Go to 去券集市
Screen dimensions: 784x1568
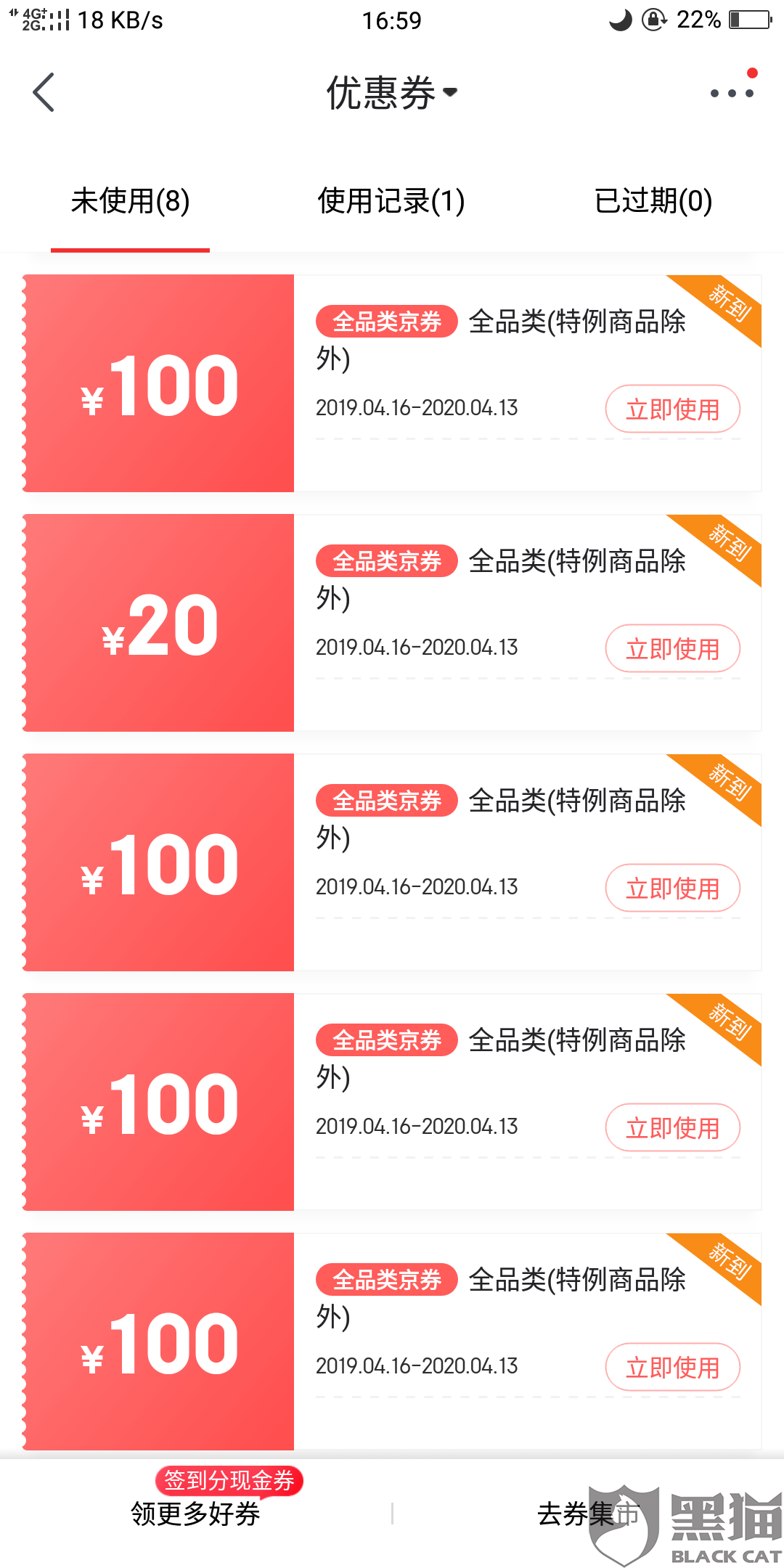[x=589, y=1514]
